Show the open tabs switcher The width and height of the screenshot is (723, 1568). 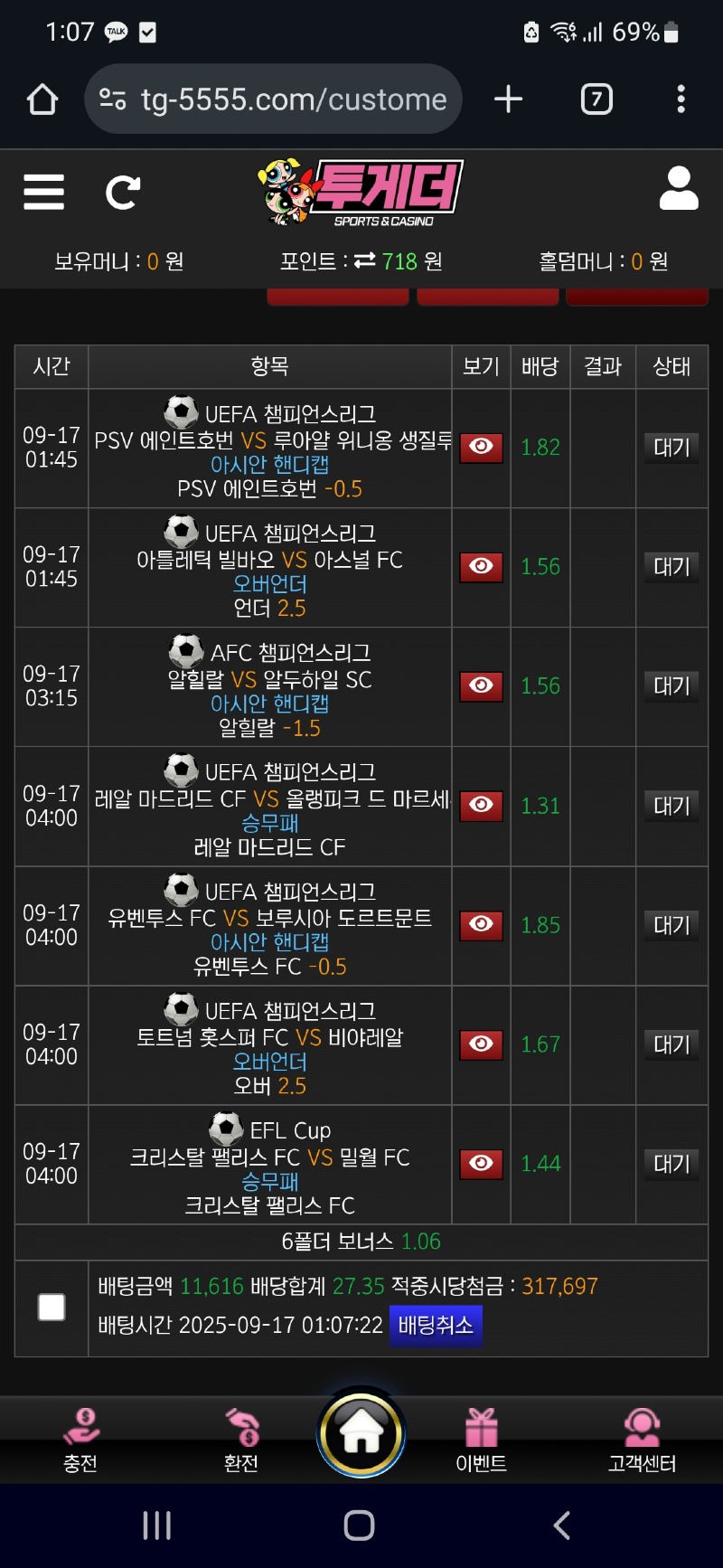[596, 99]
